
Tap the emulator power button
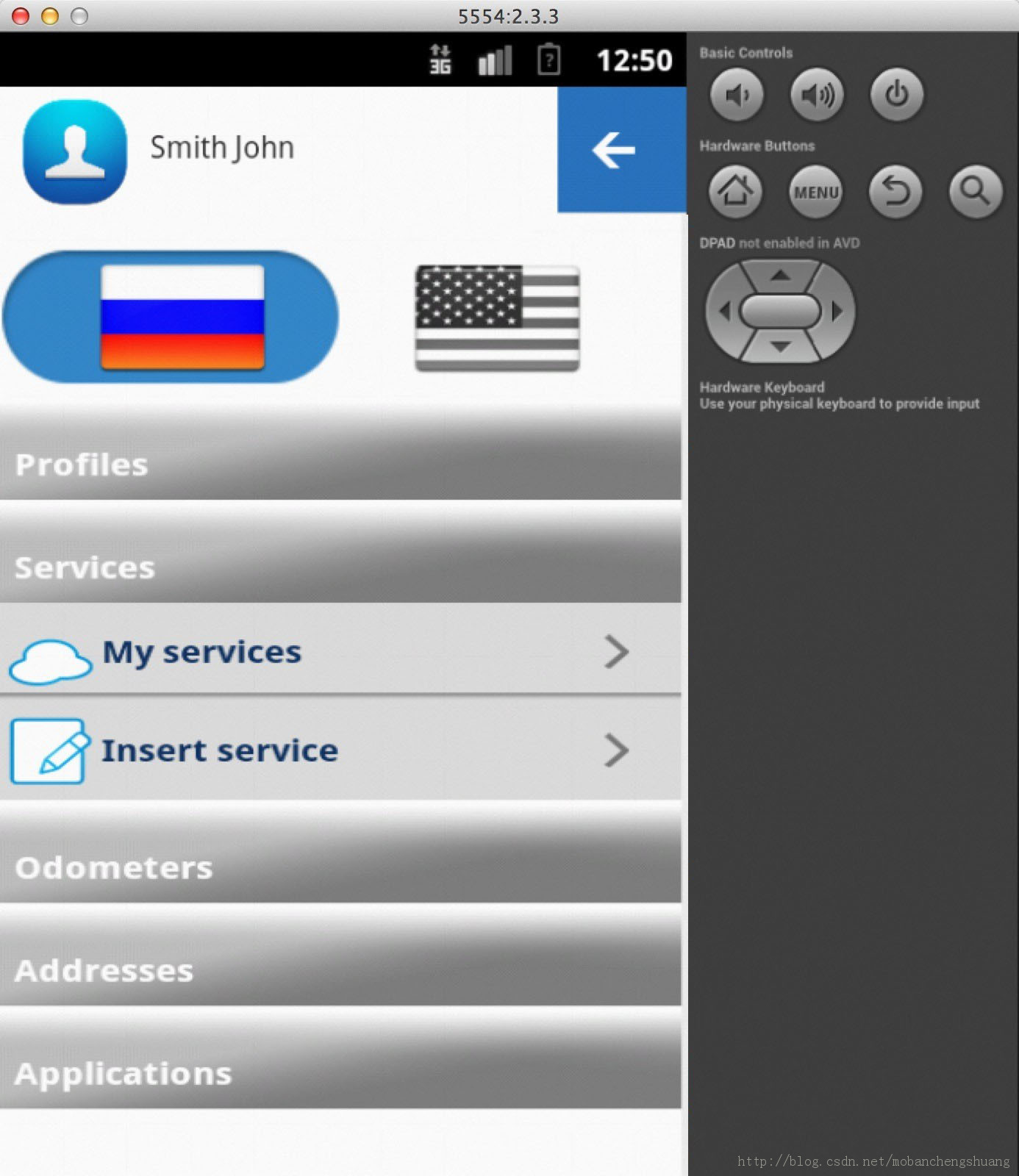tap(896, 94)
